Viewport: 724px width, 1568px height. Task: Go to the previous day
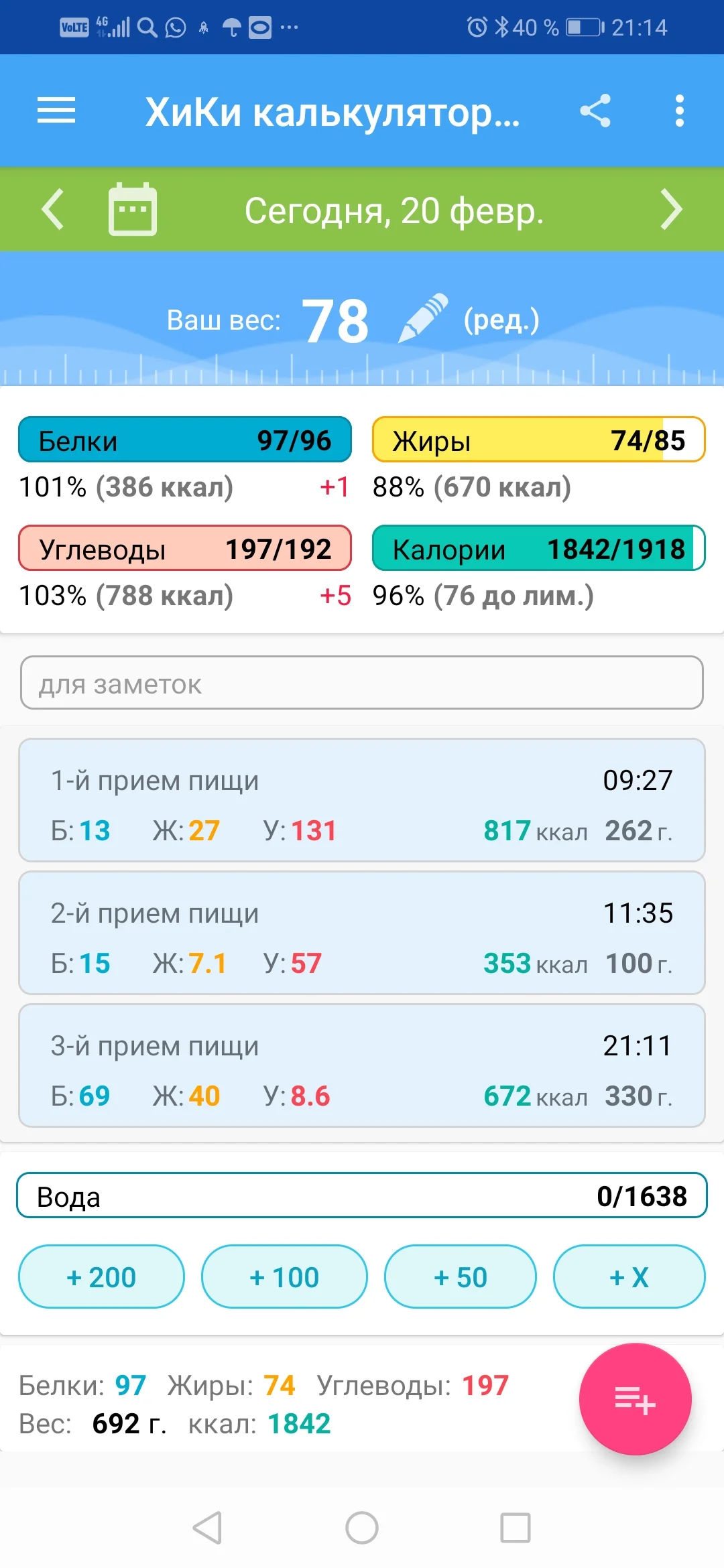[54, 210]
